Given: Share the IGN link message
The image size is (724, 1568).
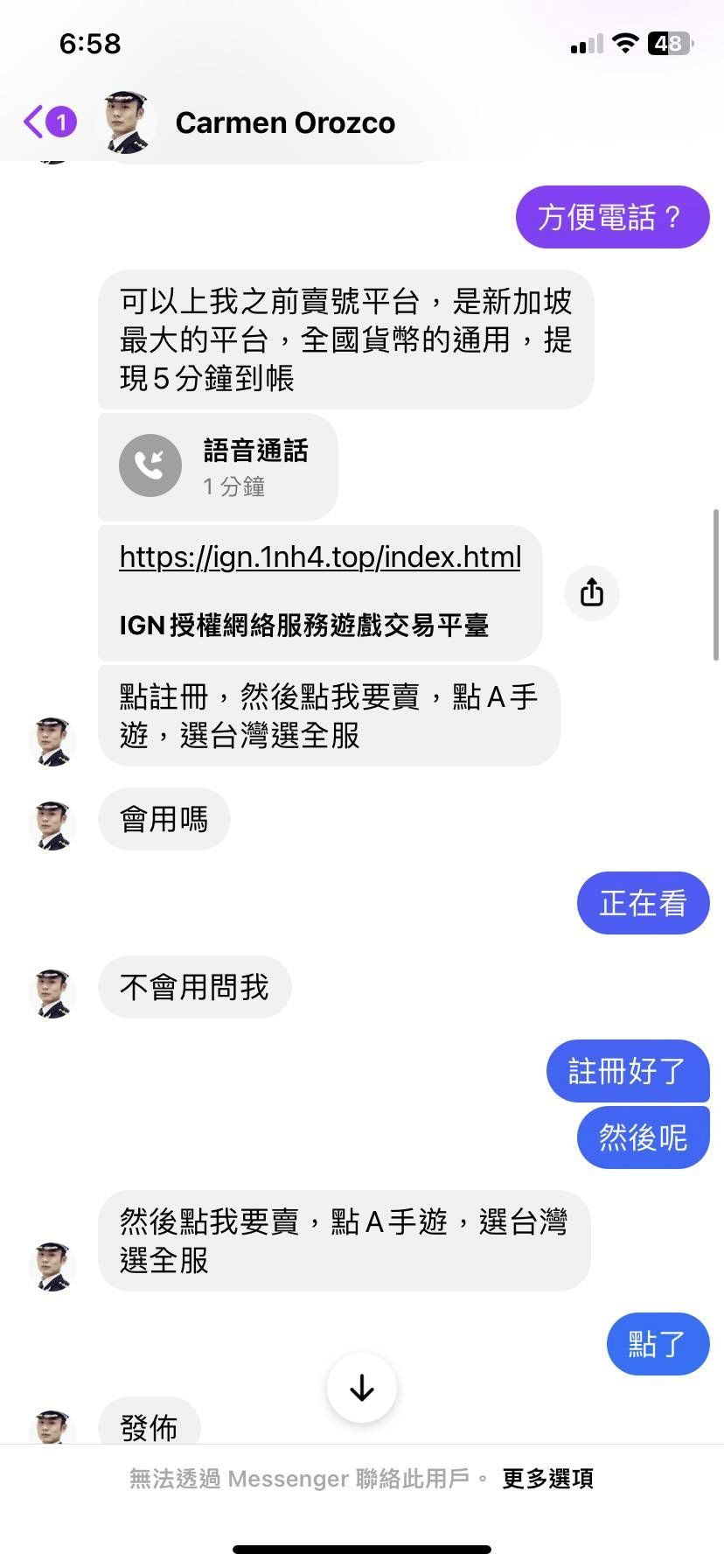Looking at the screenshot, I should click(592, 592).
